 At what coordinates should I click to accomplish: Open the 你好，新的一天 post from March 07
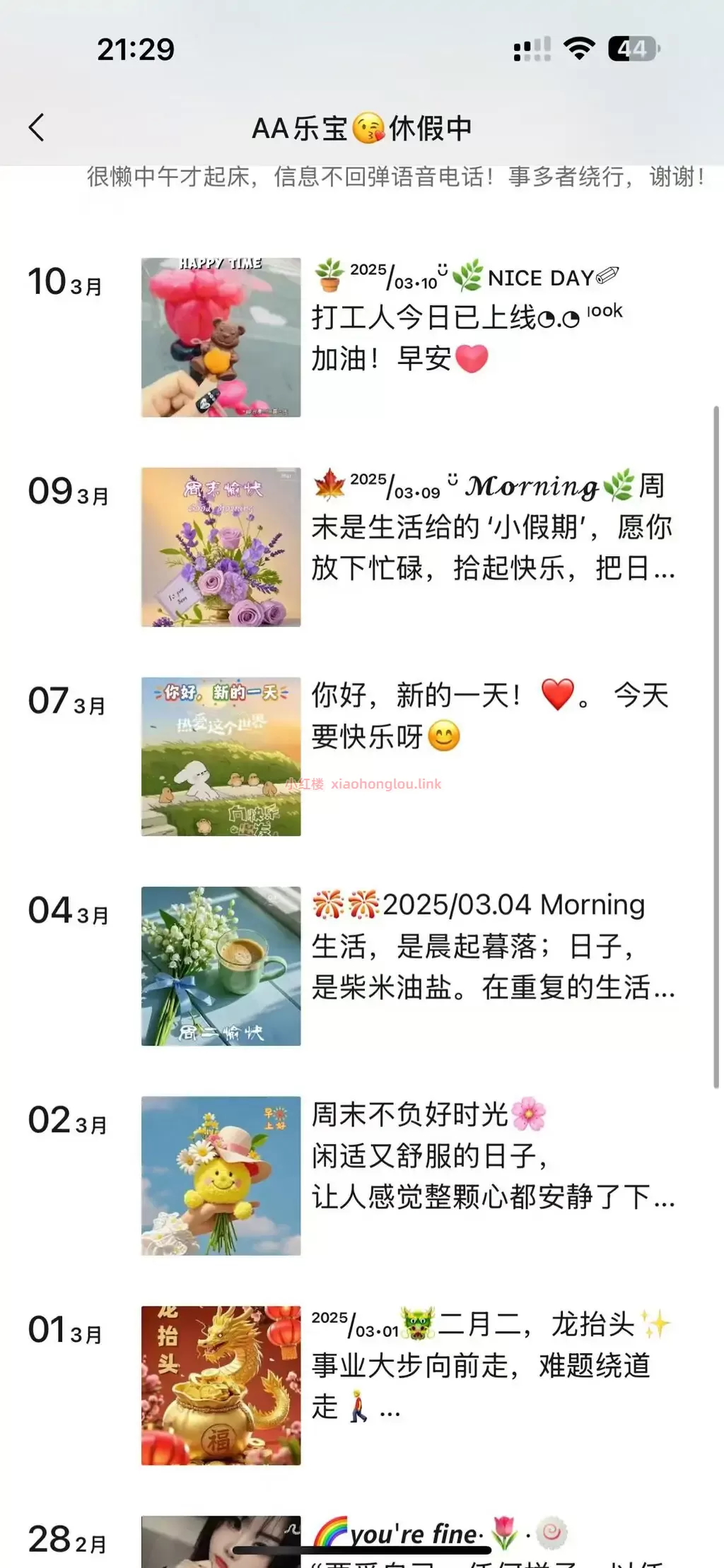[x=489, y=715]
